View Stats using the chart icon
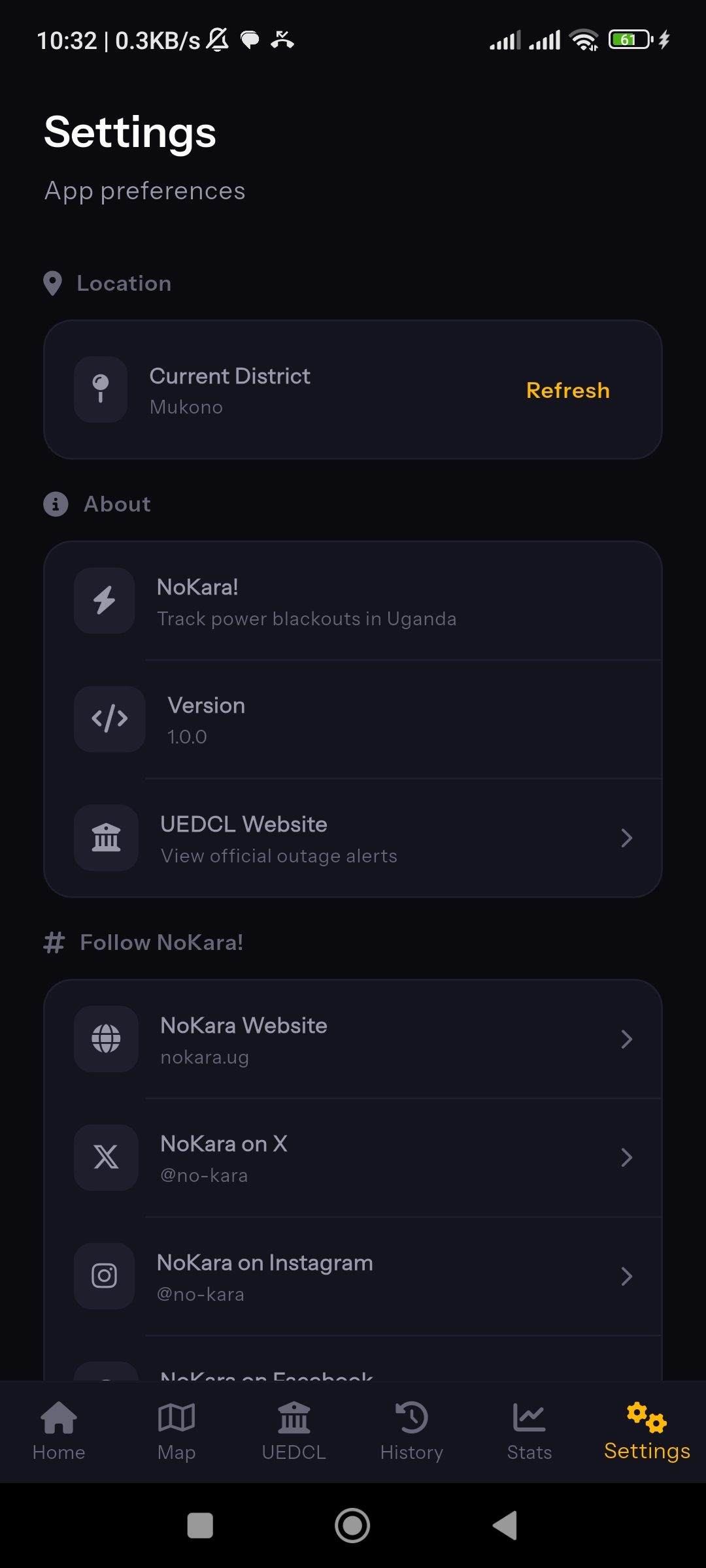Image resolution: width=706 pixels, height=1568 pixels. [x=529, y=1420]
